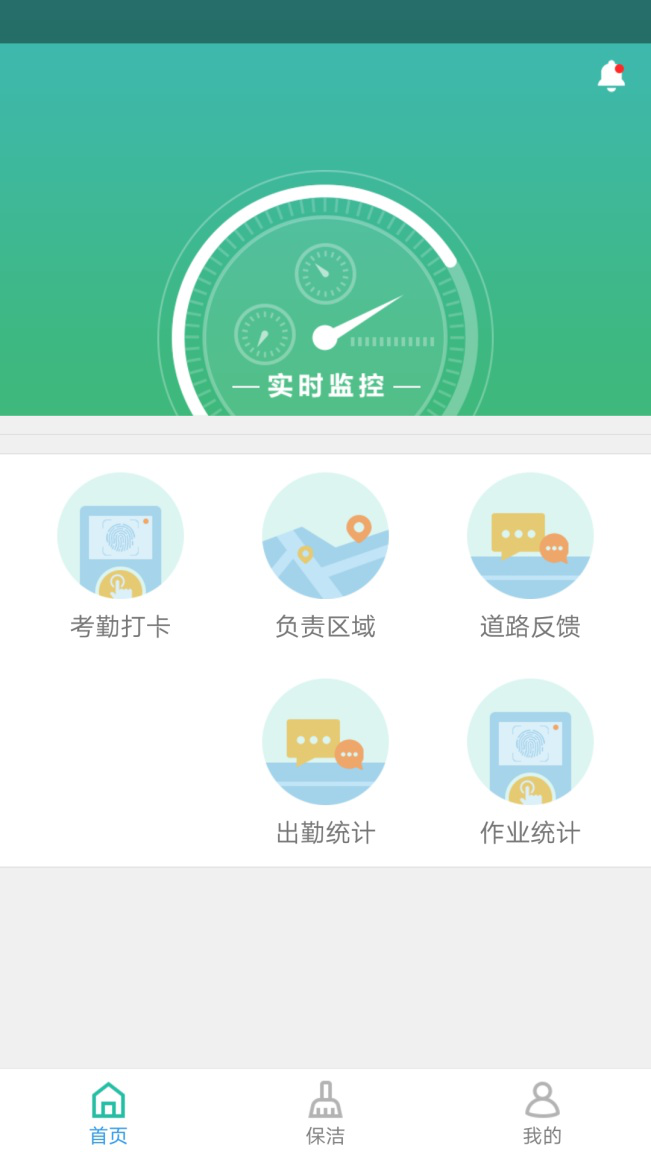Switch to the 首页 home tab
Screen dimensions: 651x1157
(108, 1112)
